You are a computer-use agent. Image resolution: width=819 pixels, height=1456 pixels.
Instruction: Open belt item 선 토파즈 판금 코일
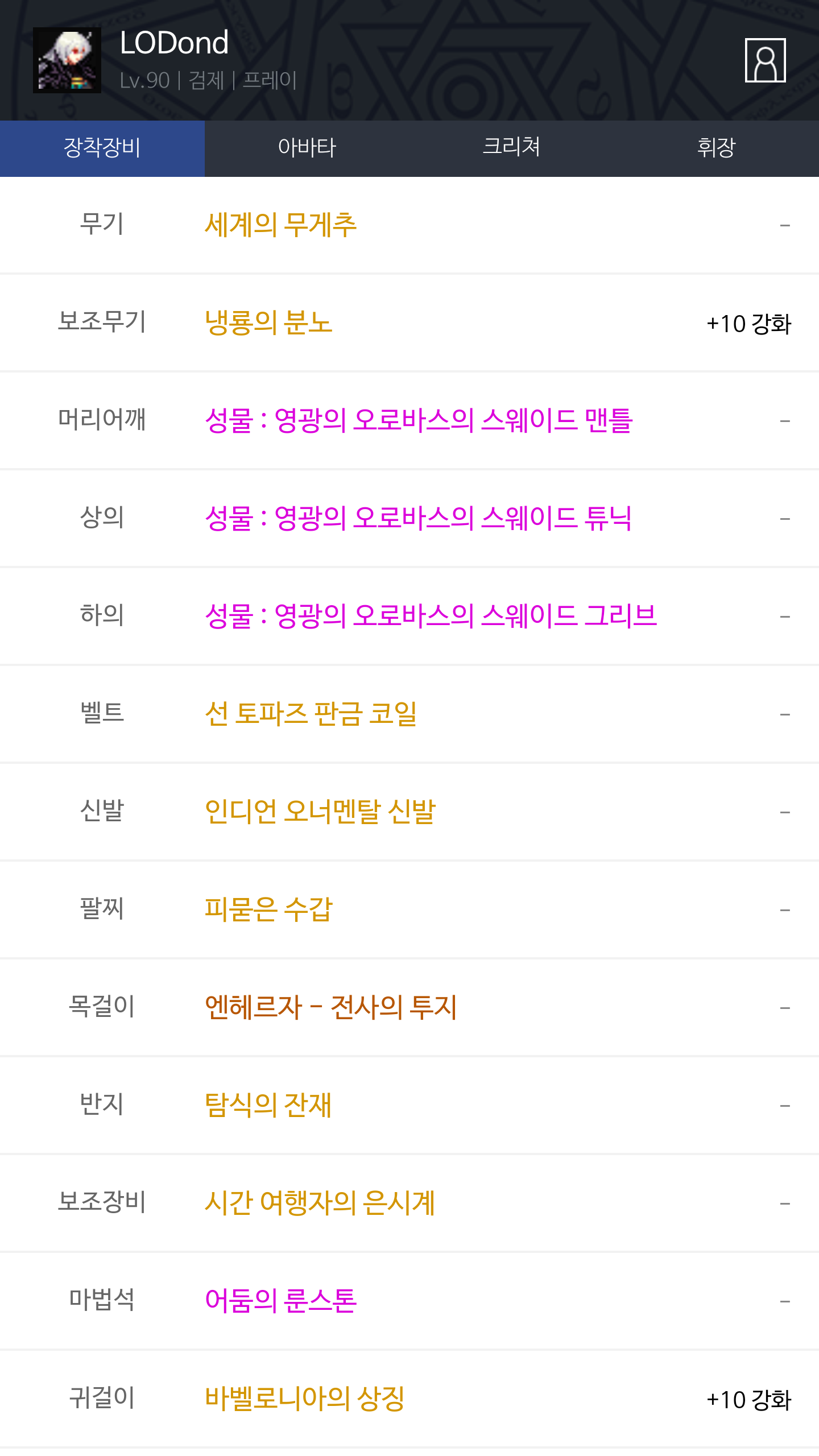point(311,714)
